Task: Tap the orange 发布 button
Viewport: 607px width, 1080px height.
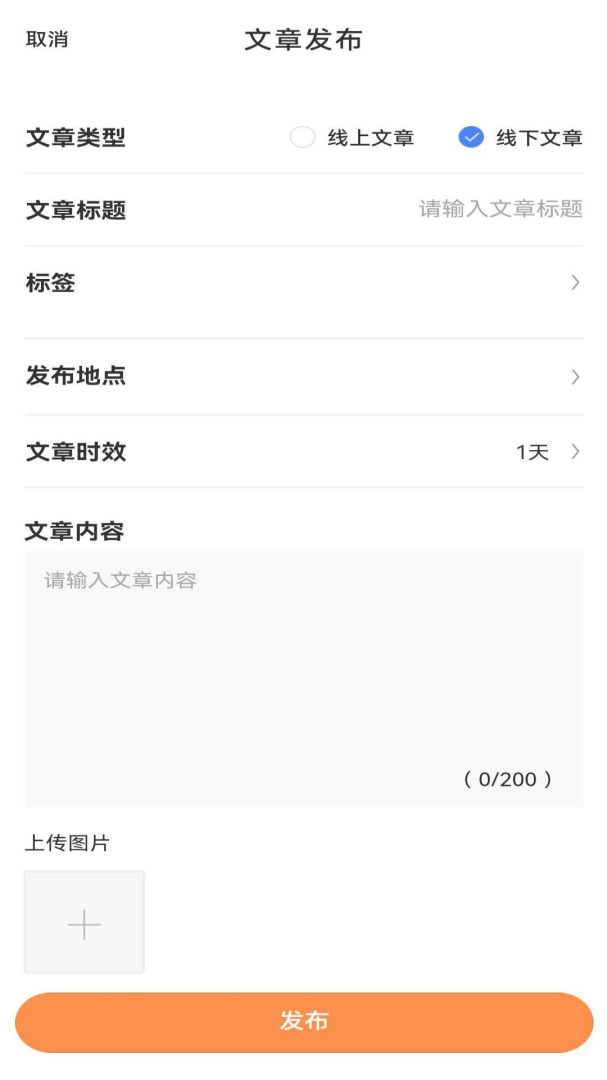Action: pos(304,1022)
